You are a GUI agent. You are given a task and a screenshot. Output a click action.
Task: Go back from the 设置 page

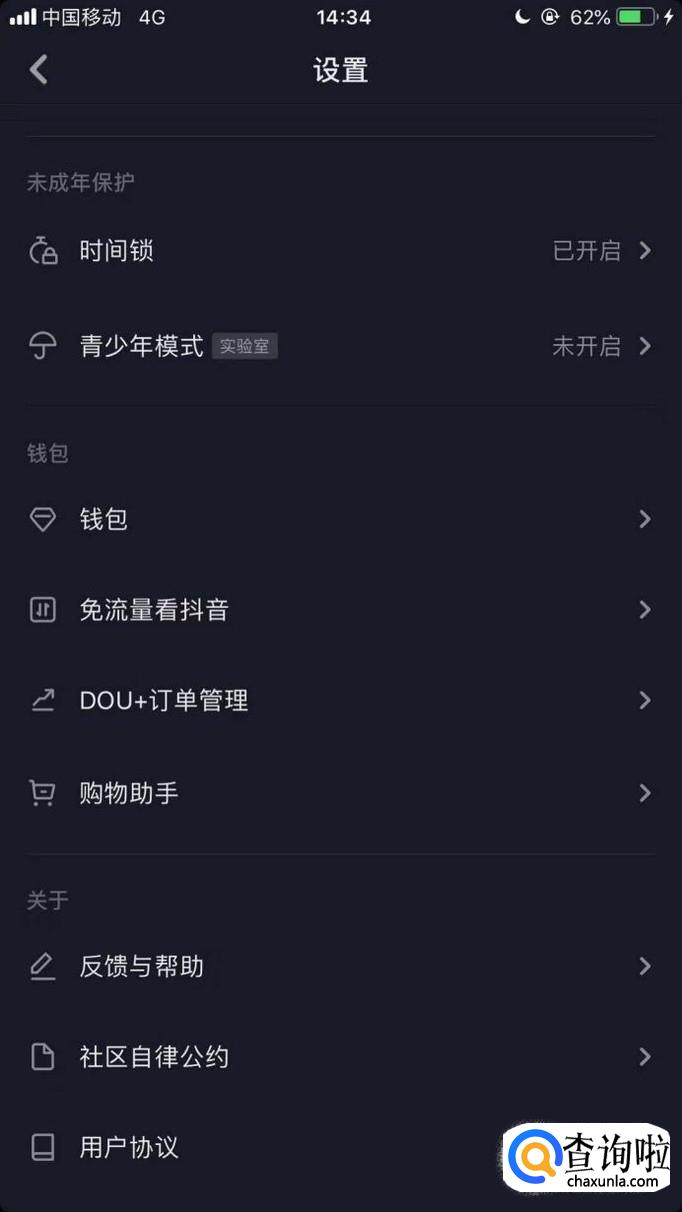(39, 70)
